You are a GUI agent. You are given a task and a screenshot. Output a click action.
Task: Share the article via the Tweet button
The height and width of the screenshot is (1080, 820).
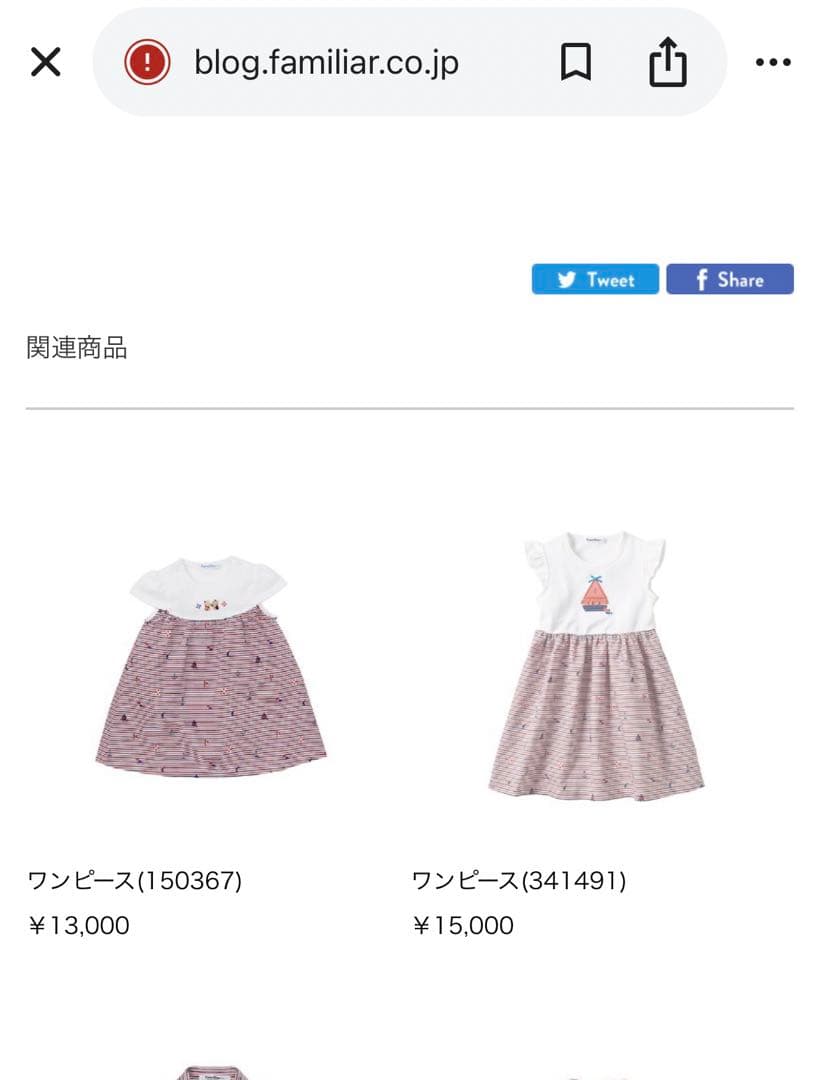pyautogui.click(x=595, y=280)
